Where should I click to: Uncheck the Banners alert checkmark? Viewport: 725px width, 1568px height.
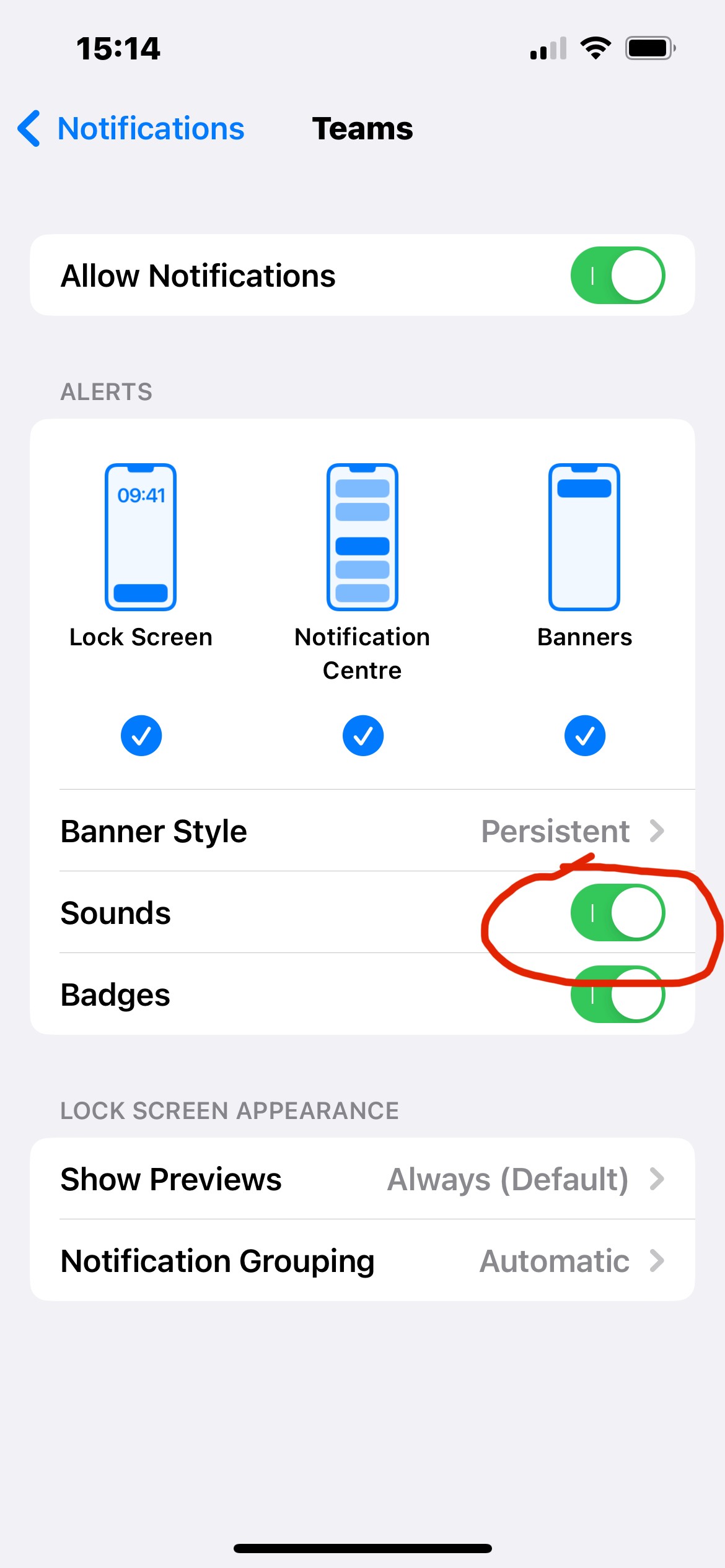(x=584, y=735)
